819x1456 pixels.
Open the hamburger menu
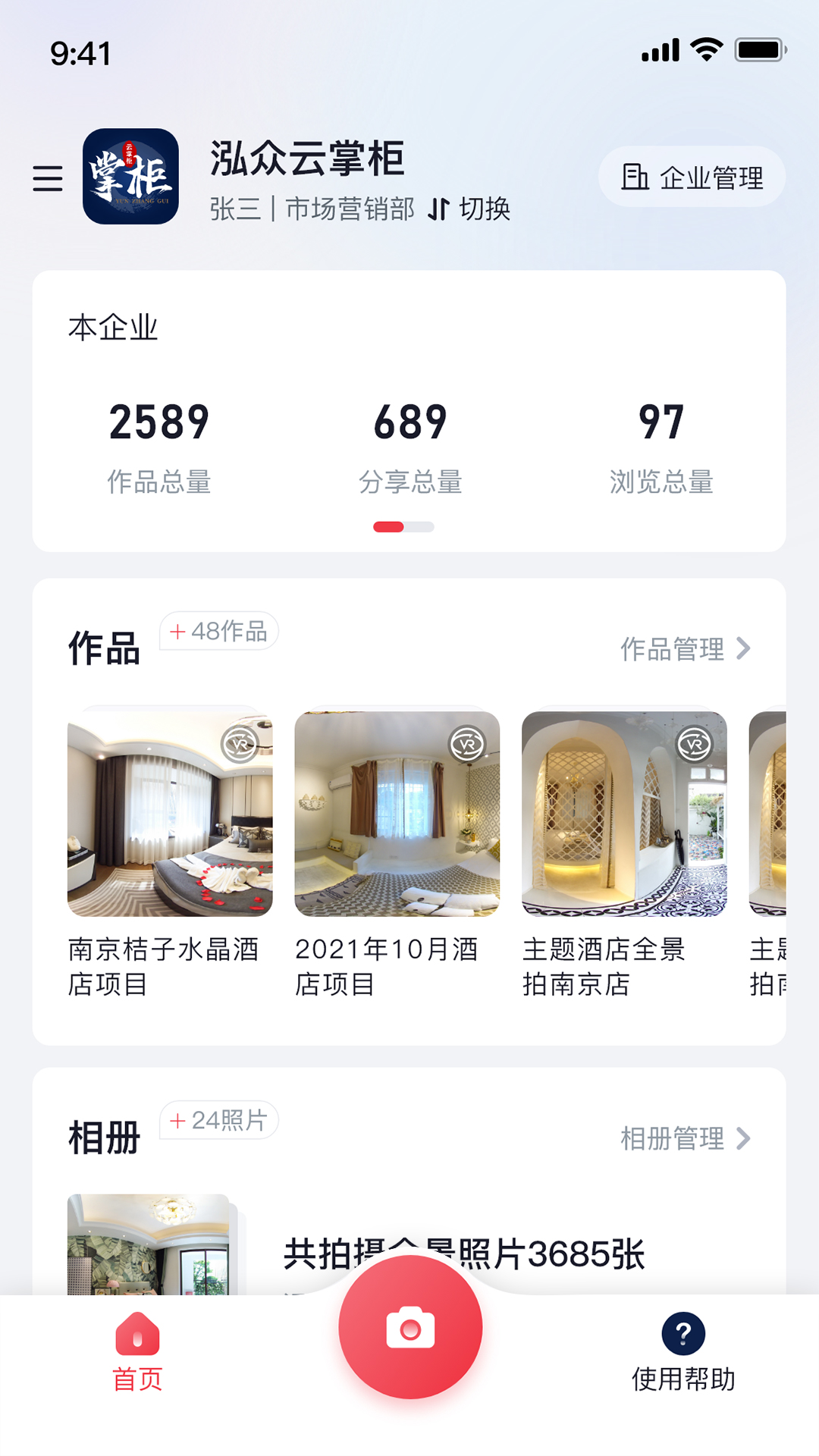48,179
